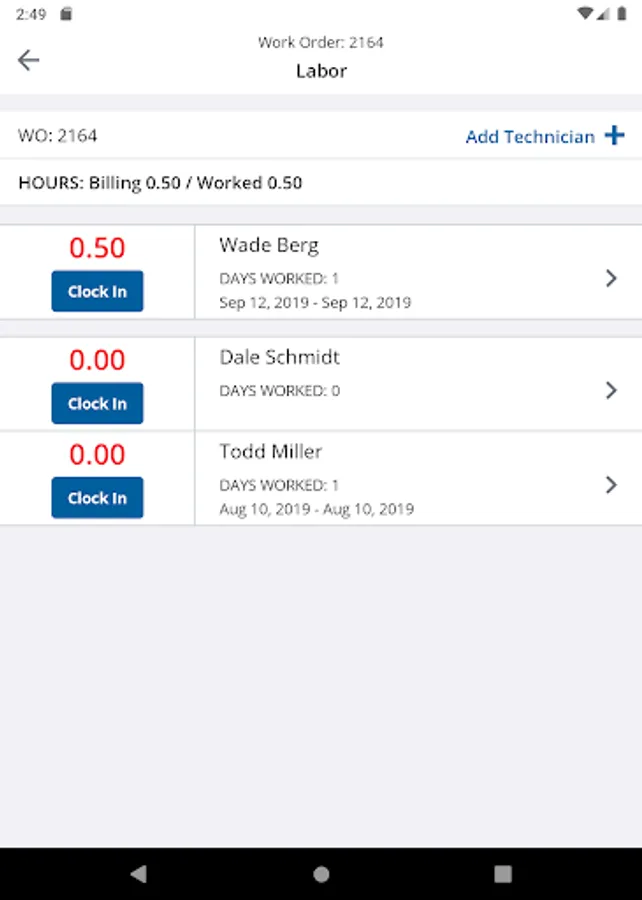Go back from the Labor screen
The image size is (642, 900).
[28, 60]
